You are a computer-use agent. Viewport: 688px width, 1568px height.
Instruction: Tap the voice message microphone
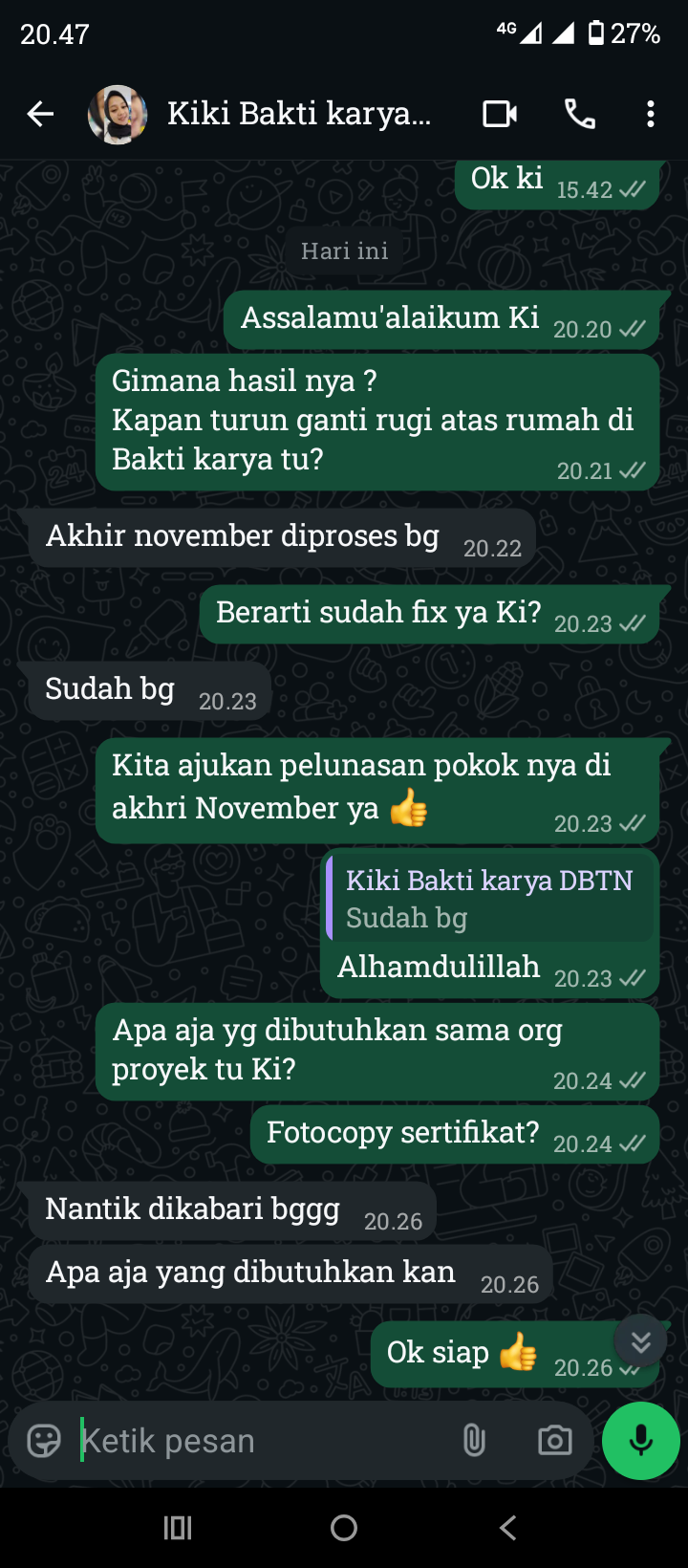pyautogui.click(x=640, y=1440)
